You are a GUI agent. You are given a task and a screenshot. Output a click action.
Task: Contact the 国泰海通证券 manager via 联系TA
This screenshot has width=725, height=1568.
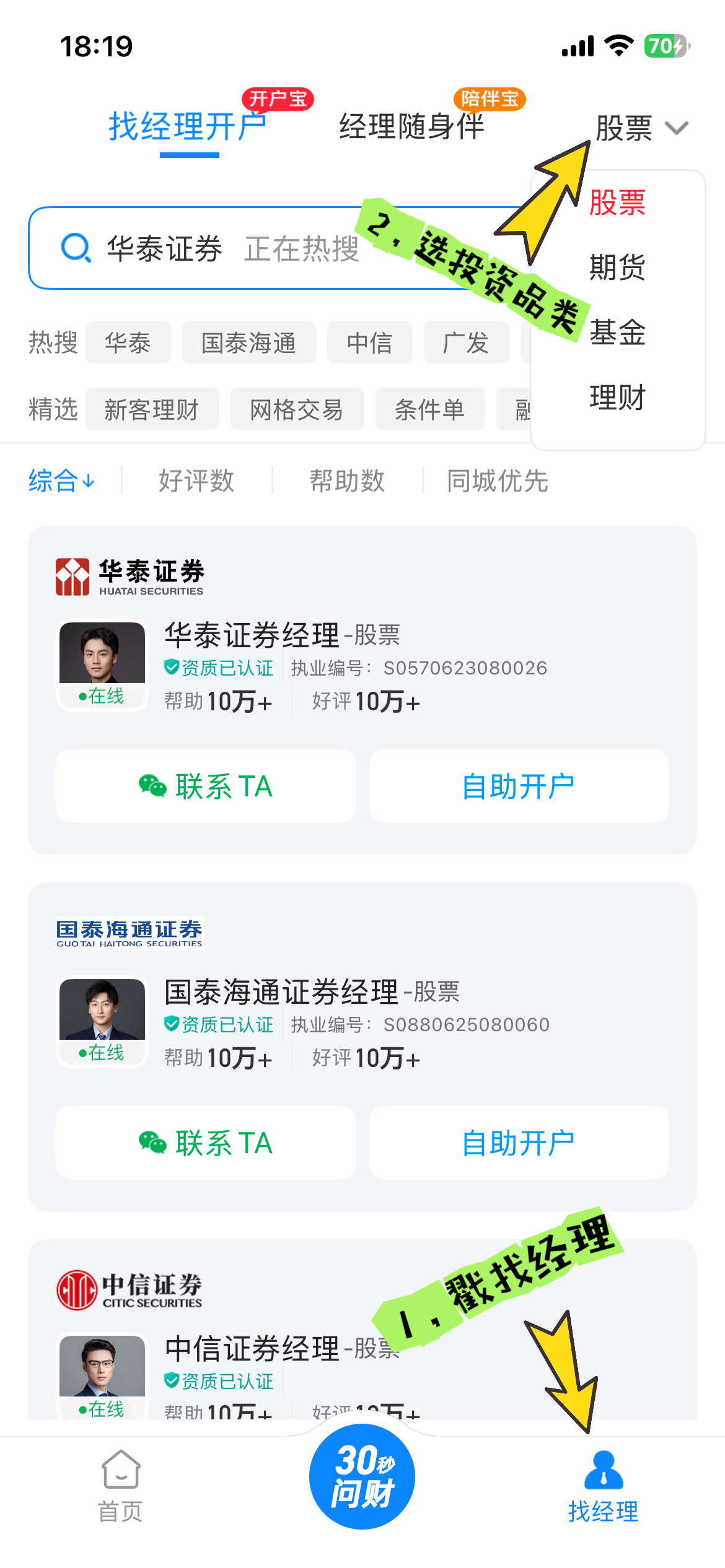[x=206, y=1143]
